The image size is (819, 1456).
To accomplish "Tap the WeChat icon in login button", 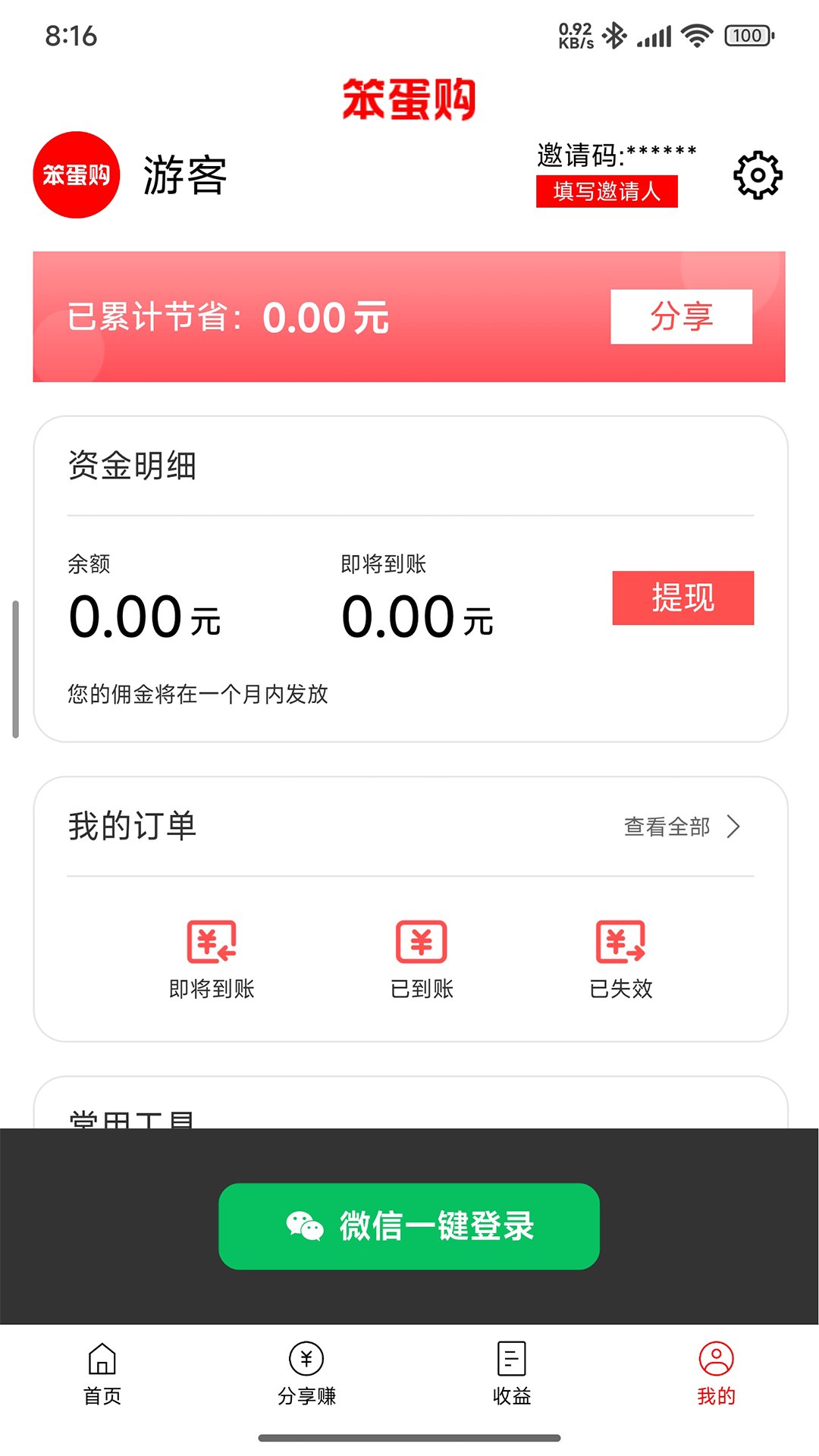I will (303, 1225).
